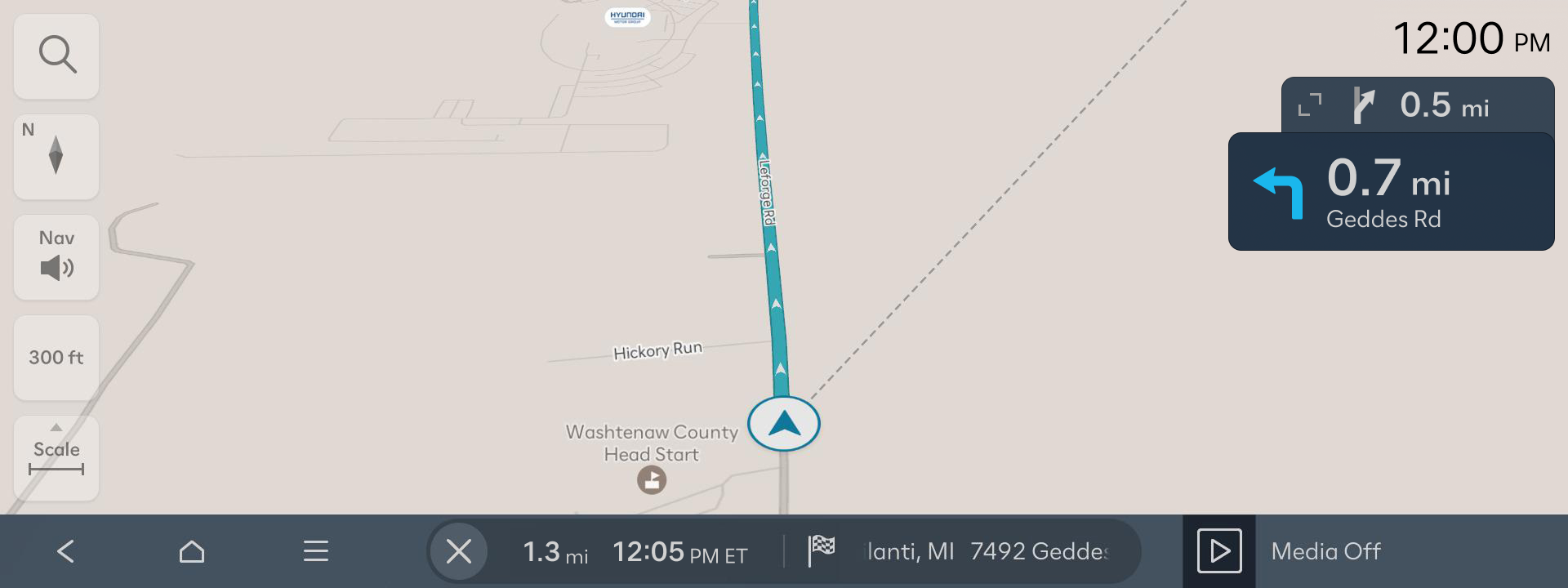This screenshot has height=588, width=1568.
Task: Tap the 300 ft zoom level button
Action: coord(56,358)
